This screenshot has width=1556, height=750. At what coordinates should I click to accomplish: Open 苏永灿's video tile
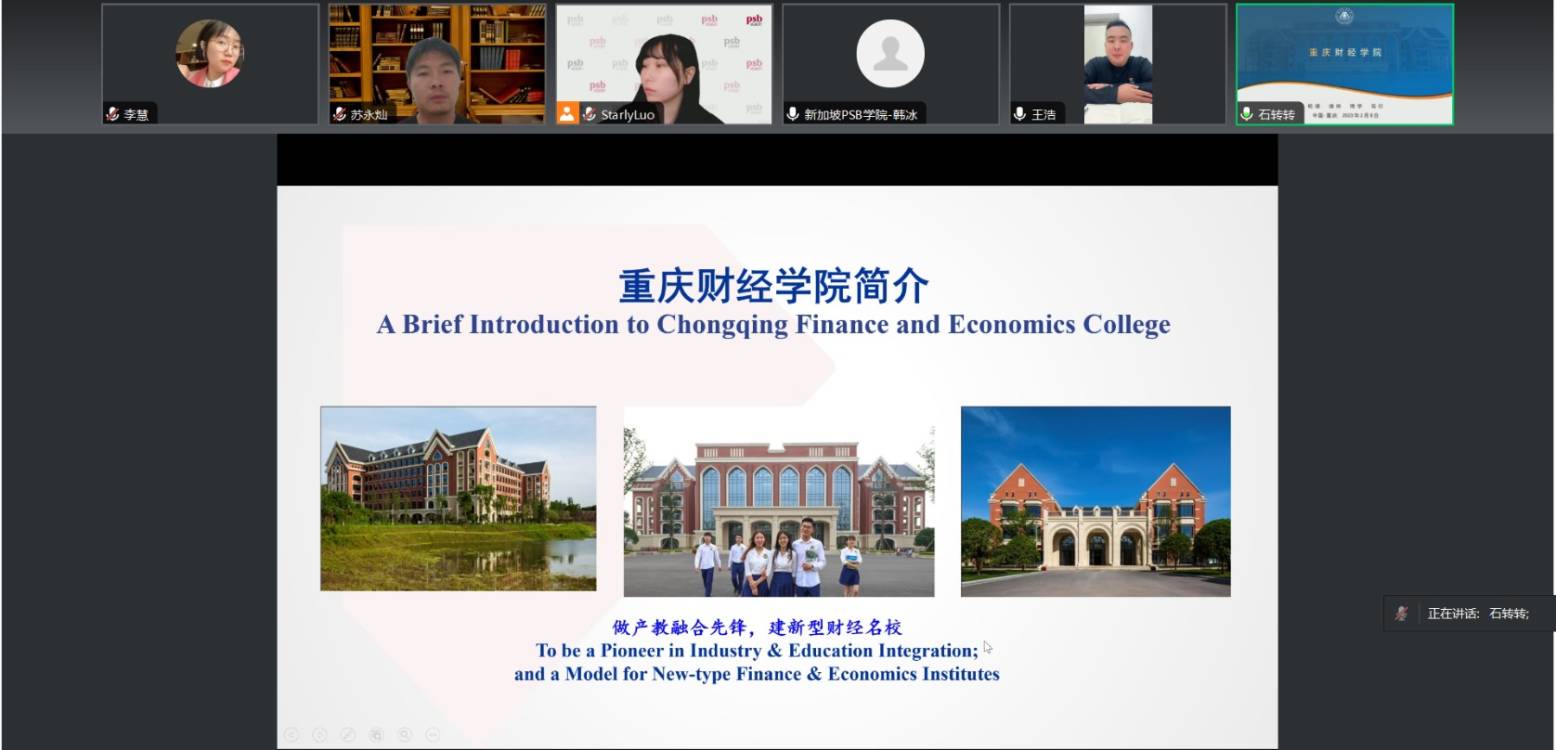[x=437, y=64]
